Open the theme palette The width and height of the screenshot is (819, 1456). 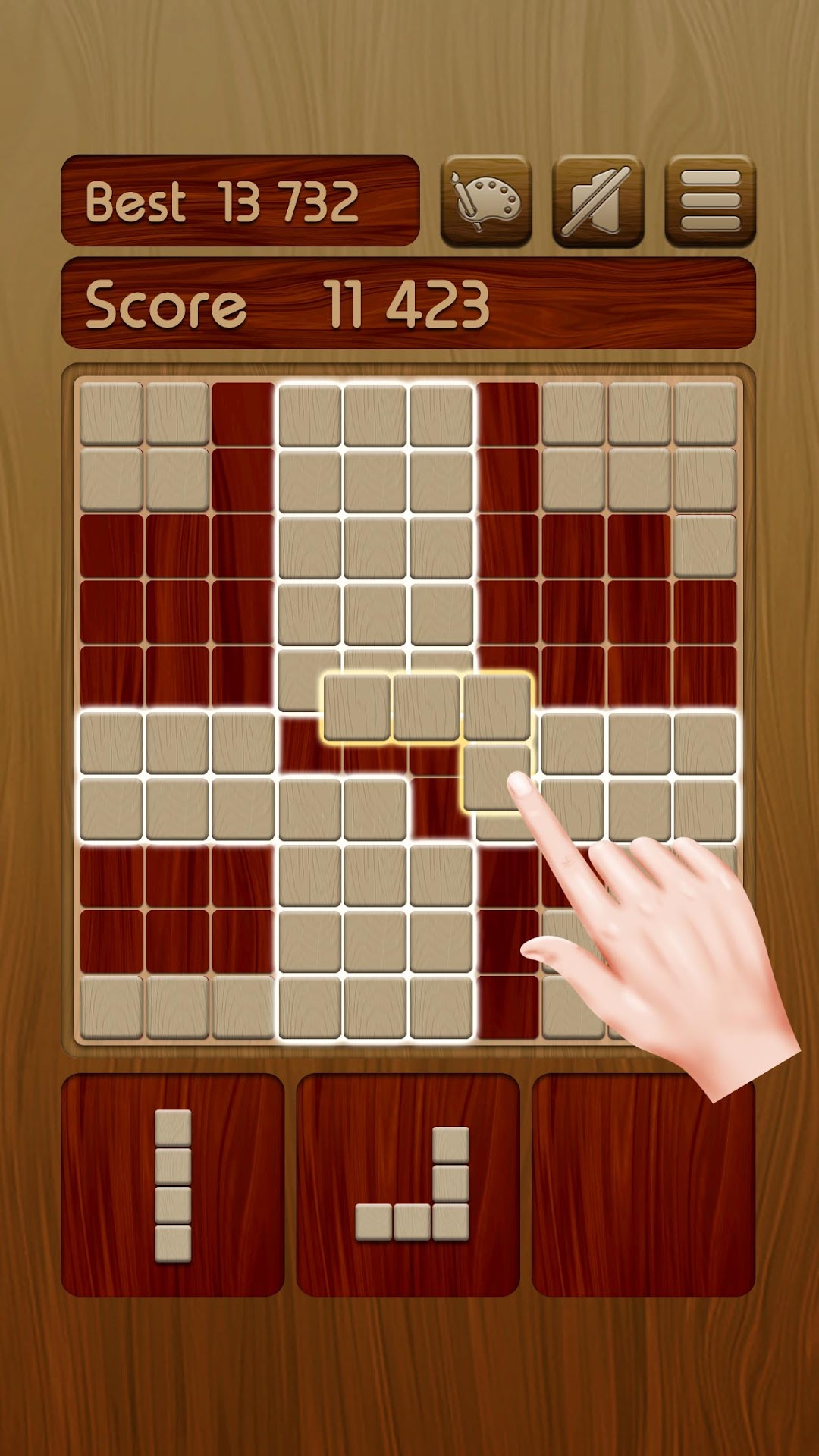coord(485,201)
